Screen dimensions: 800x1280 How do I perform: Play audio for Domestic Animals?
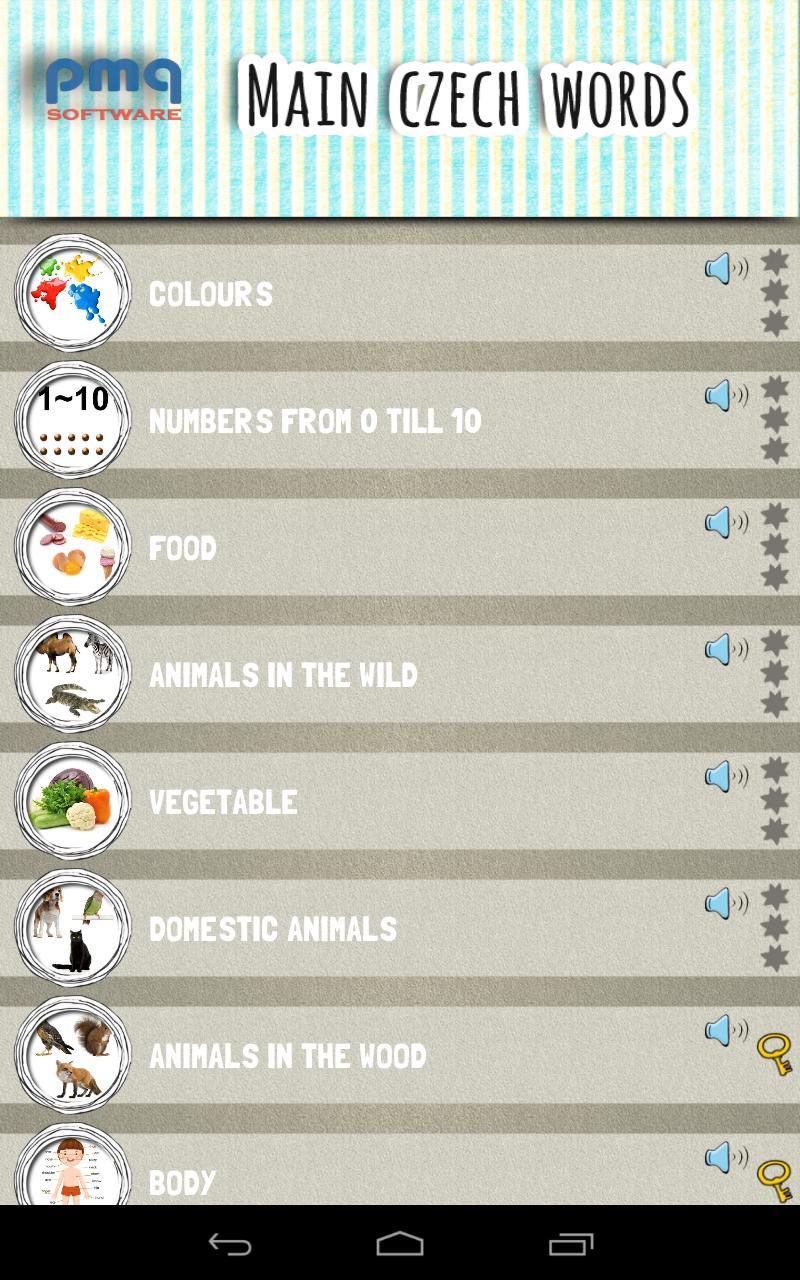point(727,901)
